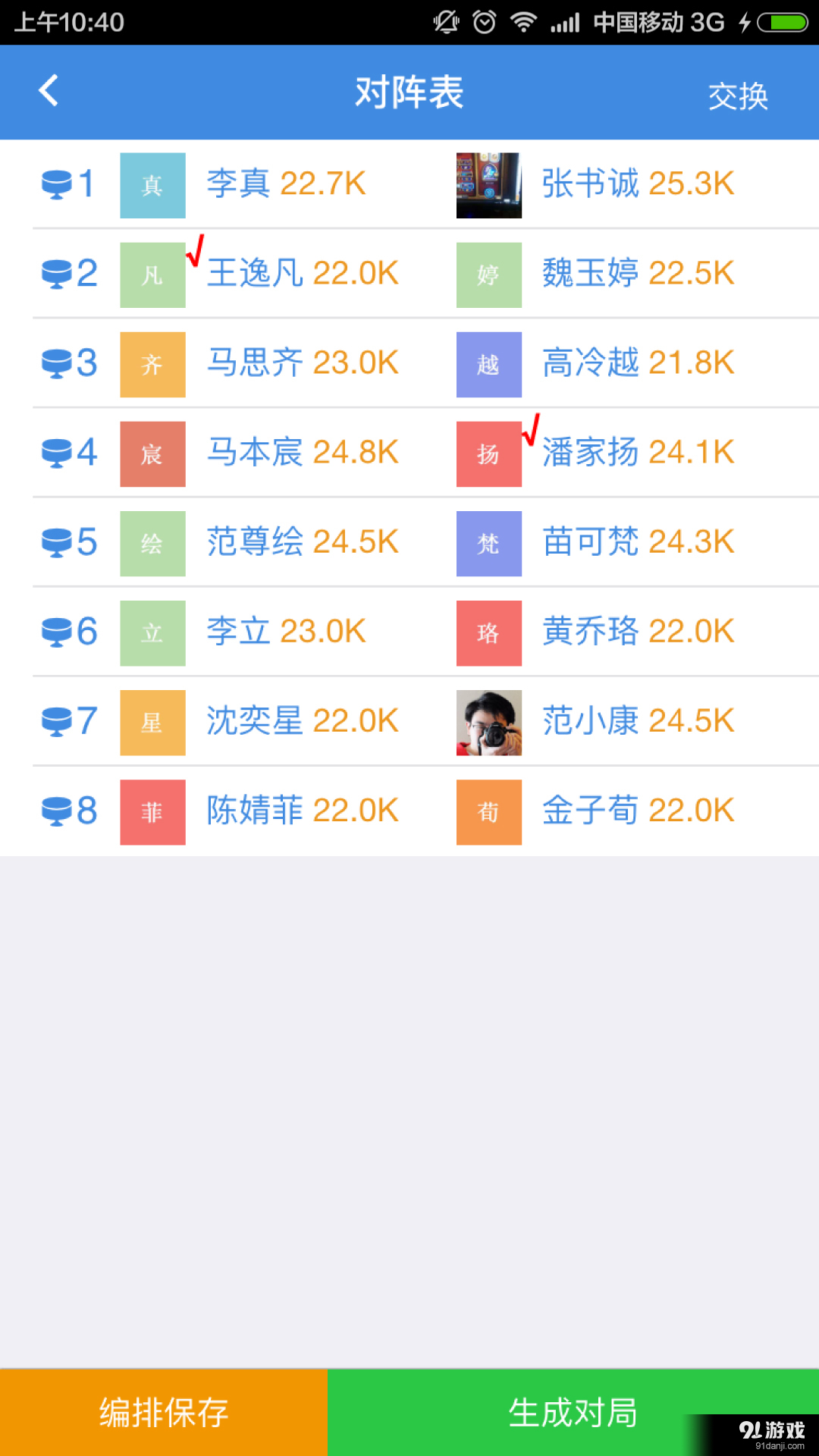Tap 范小康's photo avatar
Viewport: 819px width, 1456px height.
pos(488,721)
